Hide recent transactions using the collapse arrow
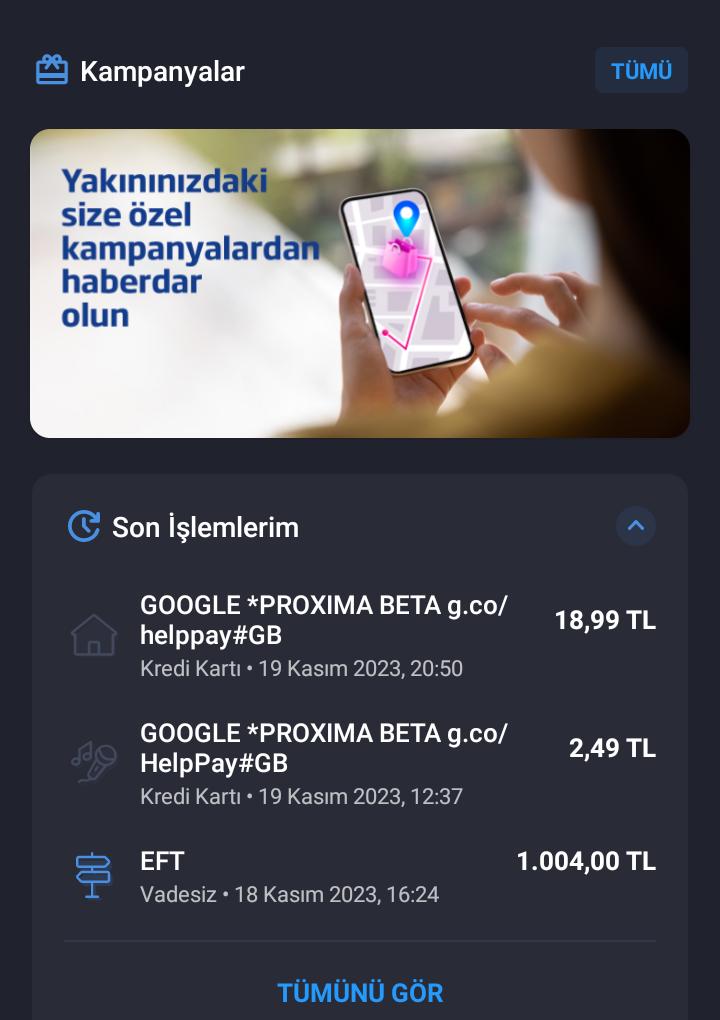Screen dimensions: 720x1020 (x=636, y=526)
